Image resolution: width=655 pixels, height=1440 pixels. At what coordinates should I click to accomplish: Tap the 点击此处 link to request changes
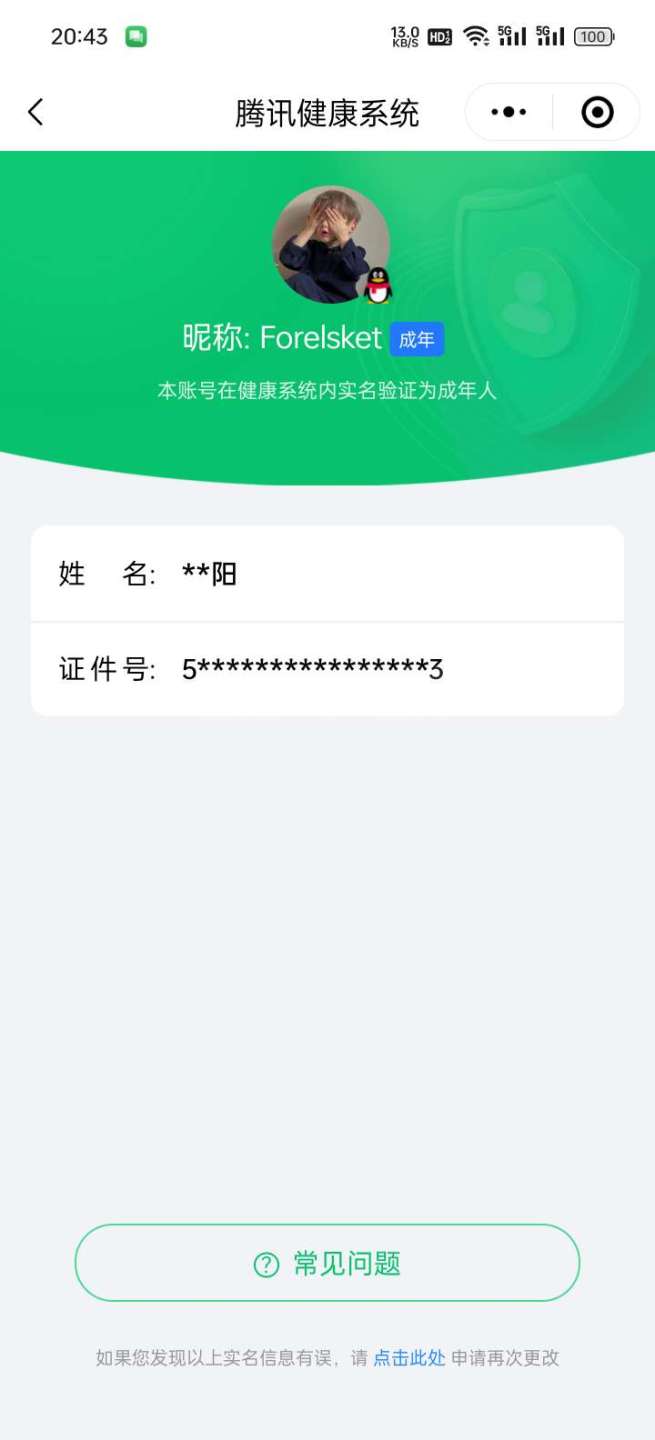[409, 1358]
